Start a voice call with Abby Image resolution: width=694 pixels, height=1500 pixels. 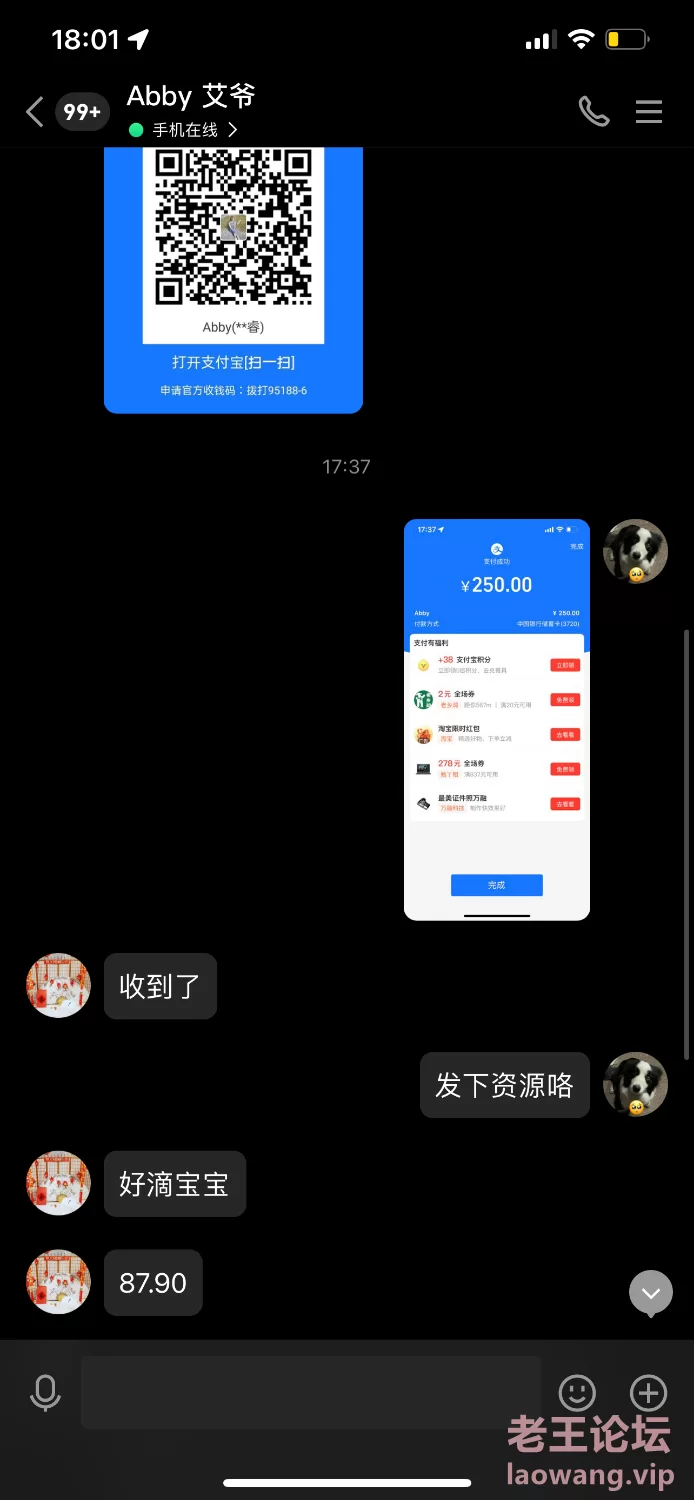click(593, 111)
